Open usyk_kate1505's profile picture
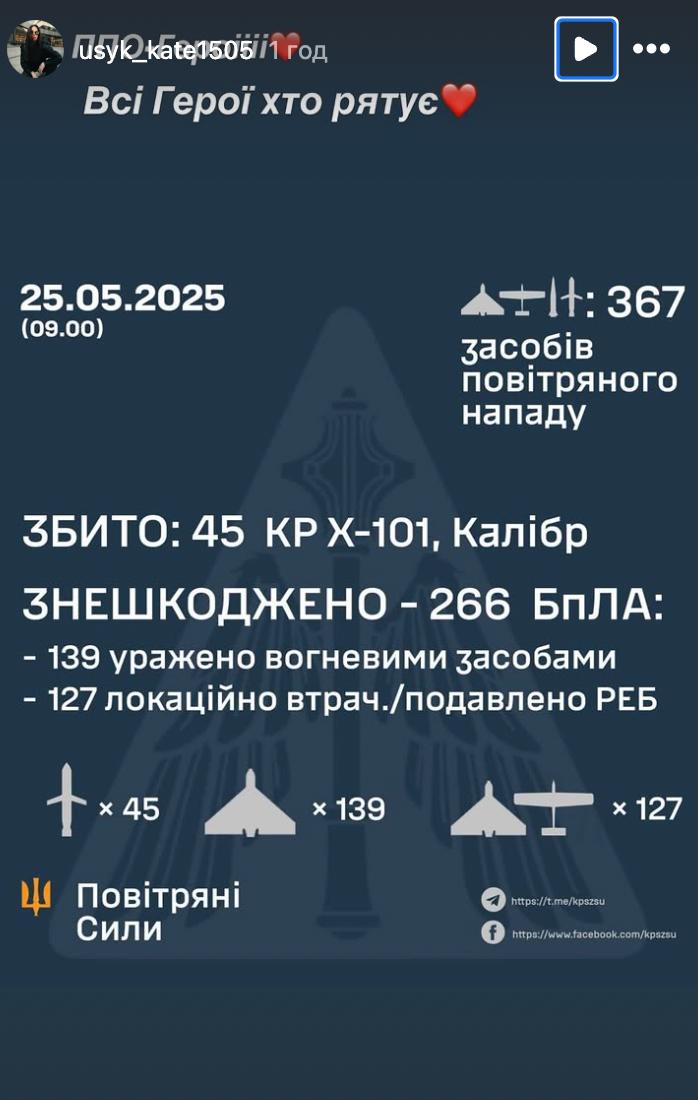The width and height of the screenshot is (698, 1100). (x=35, y=49)
